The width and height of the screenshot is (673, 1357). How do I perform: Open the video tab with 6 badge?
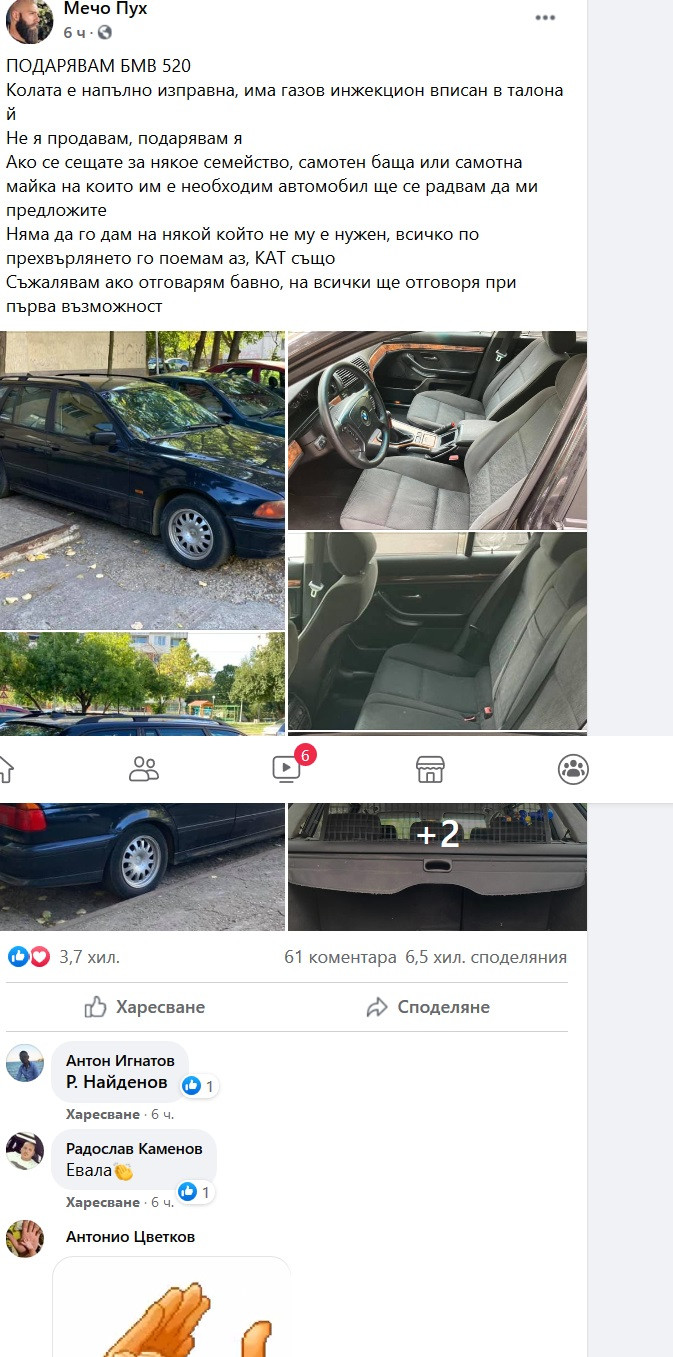286,769
